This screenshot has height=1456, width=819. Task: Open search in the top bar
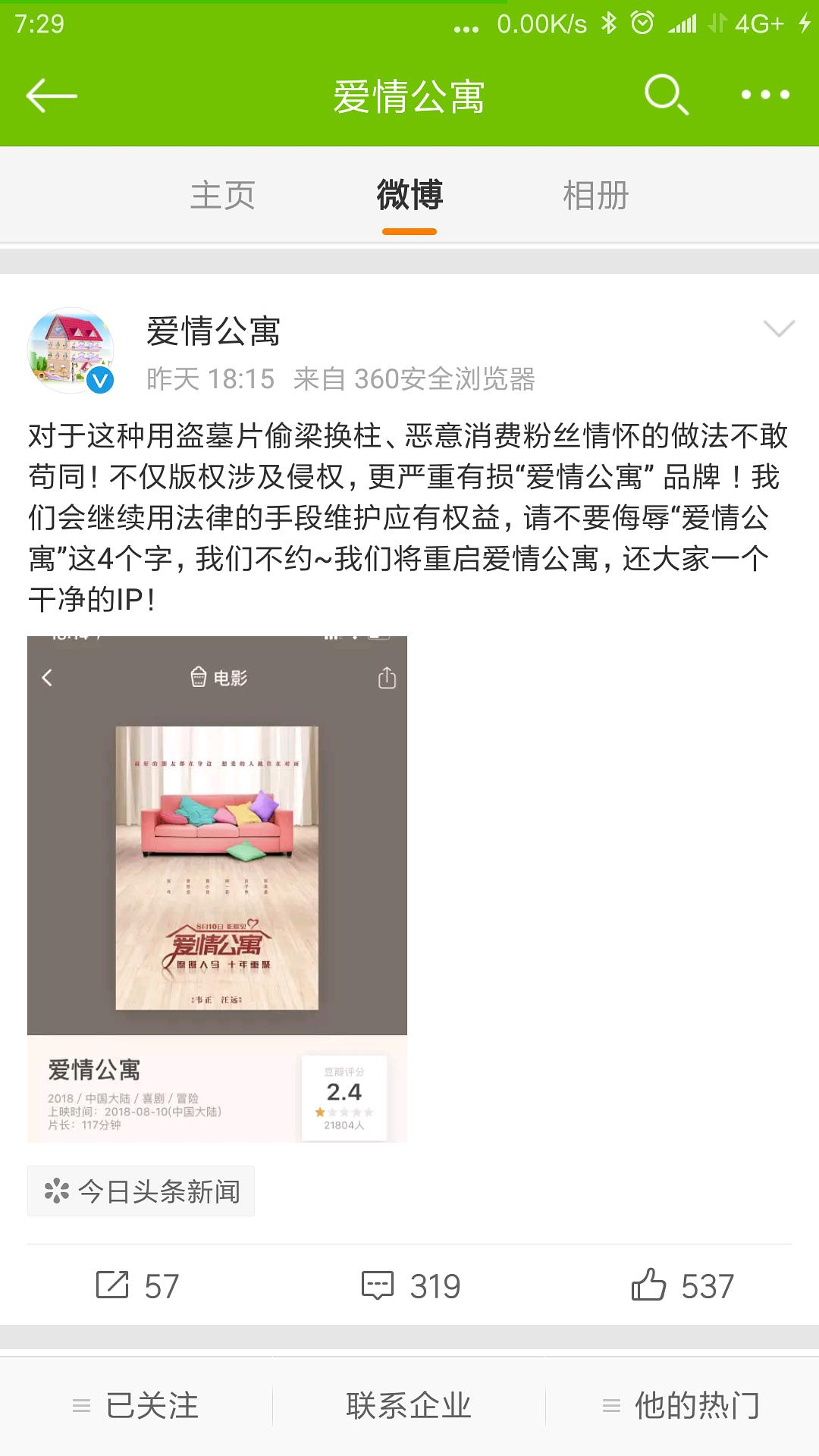pyautogui.click(x=666, y=96)
